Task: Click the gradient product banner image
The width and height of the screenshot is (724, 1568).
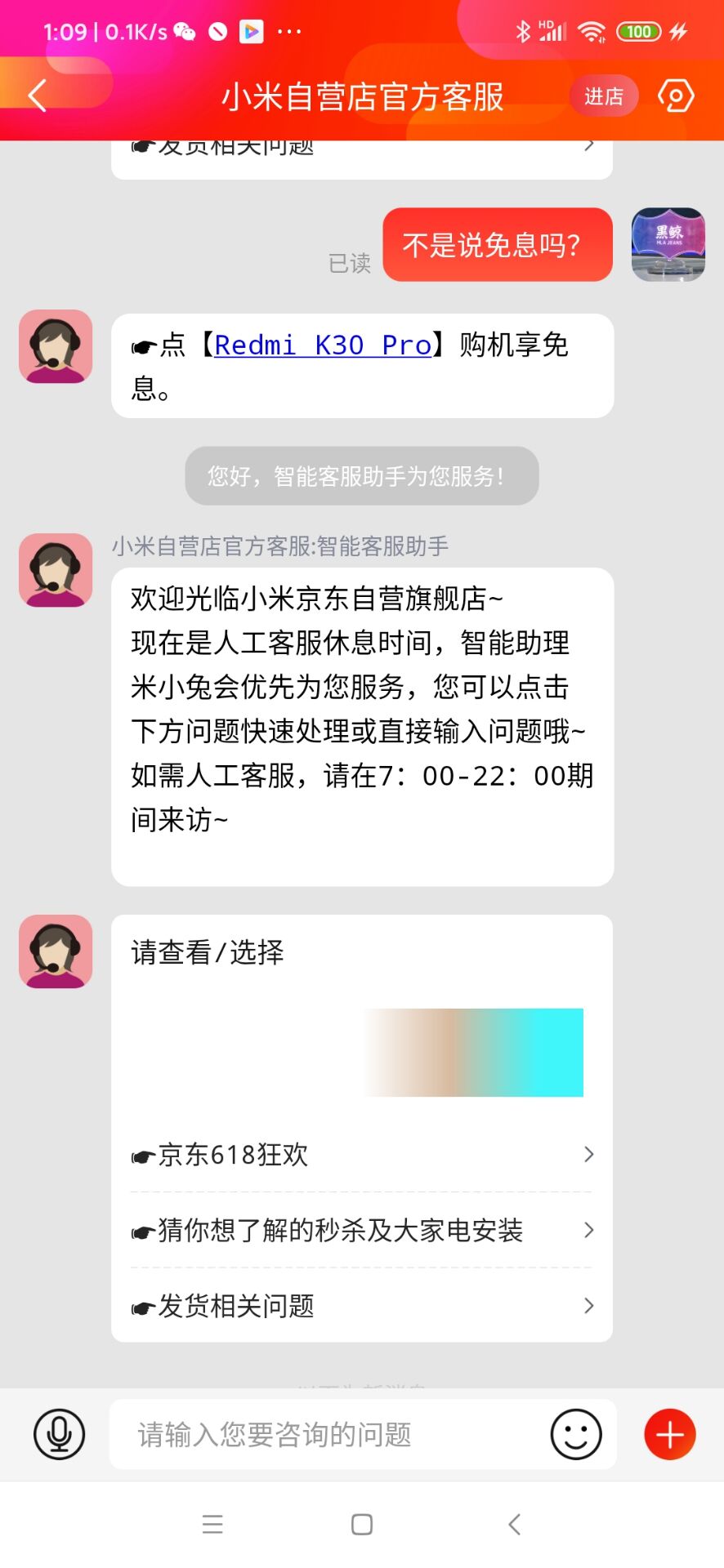Action: [x=474, y=1052]
